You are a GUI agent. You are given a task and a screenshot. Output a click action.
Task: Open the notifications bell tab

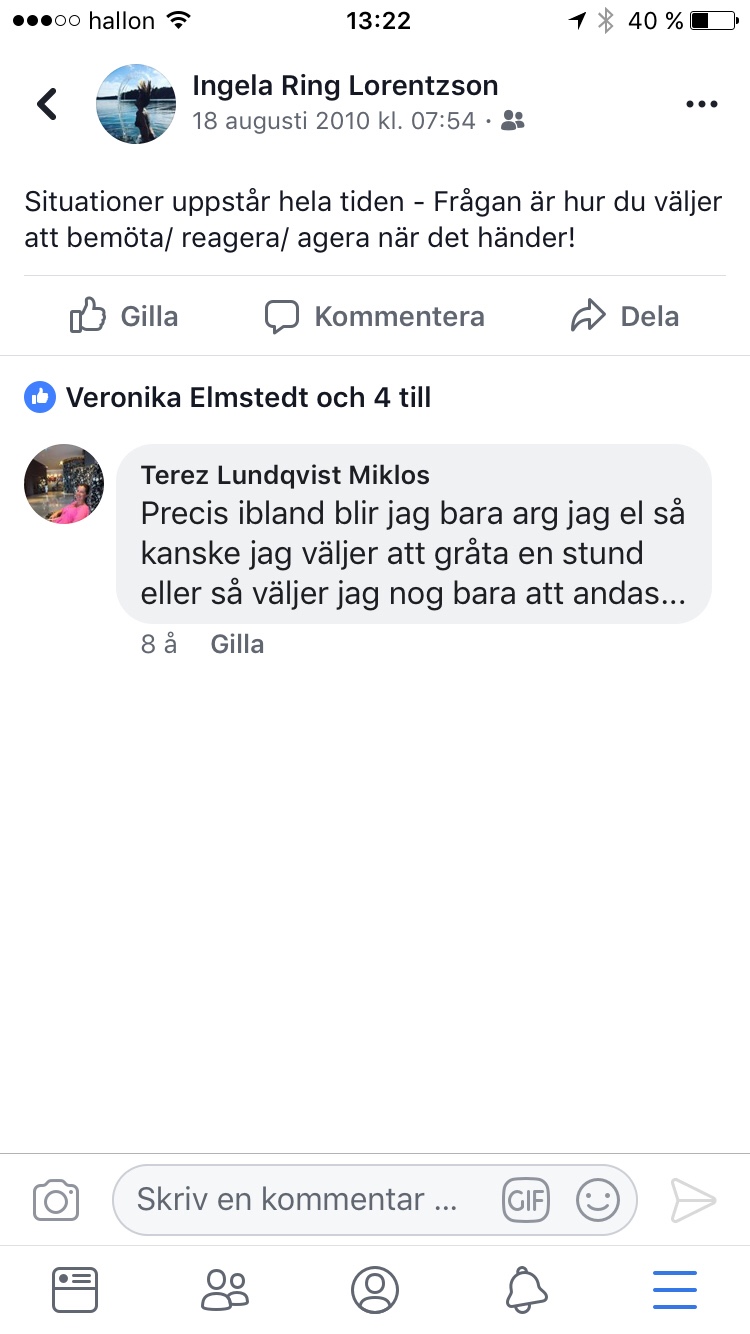(525, 1290)
